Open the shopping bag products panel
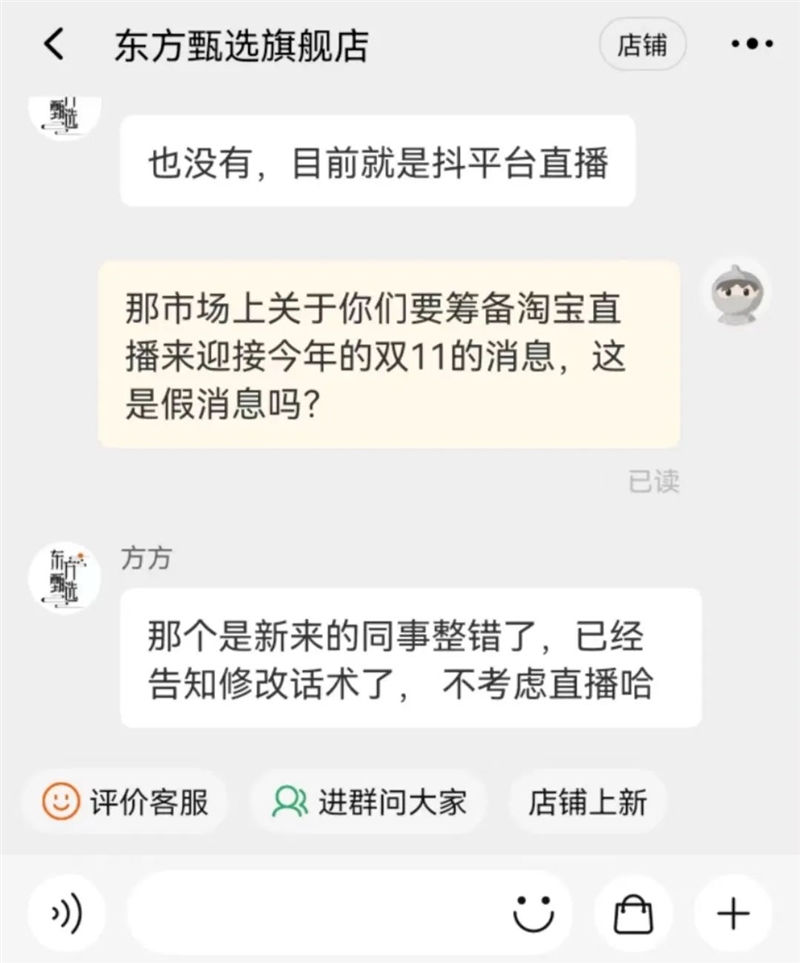 point(634,912)
